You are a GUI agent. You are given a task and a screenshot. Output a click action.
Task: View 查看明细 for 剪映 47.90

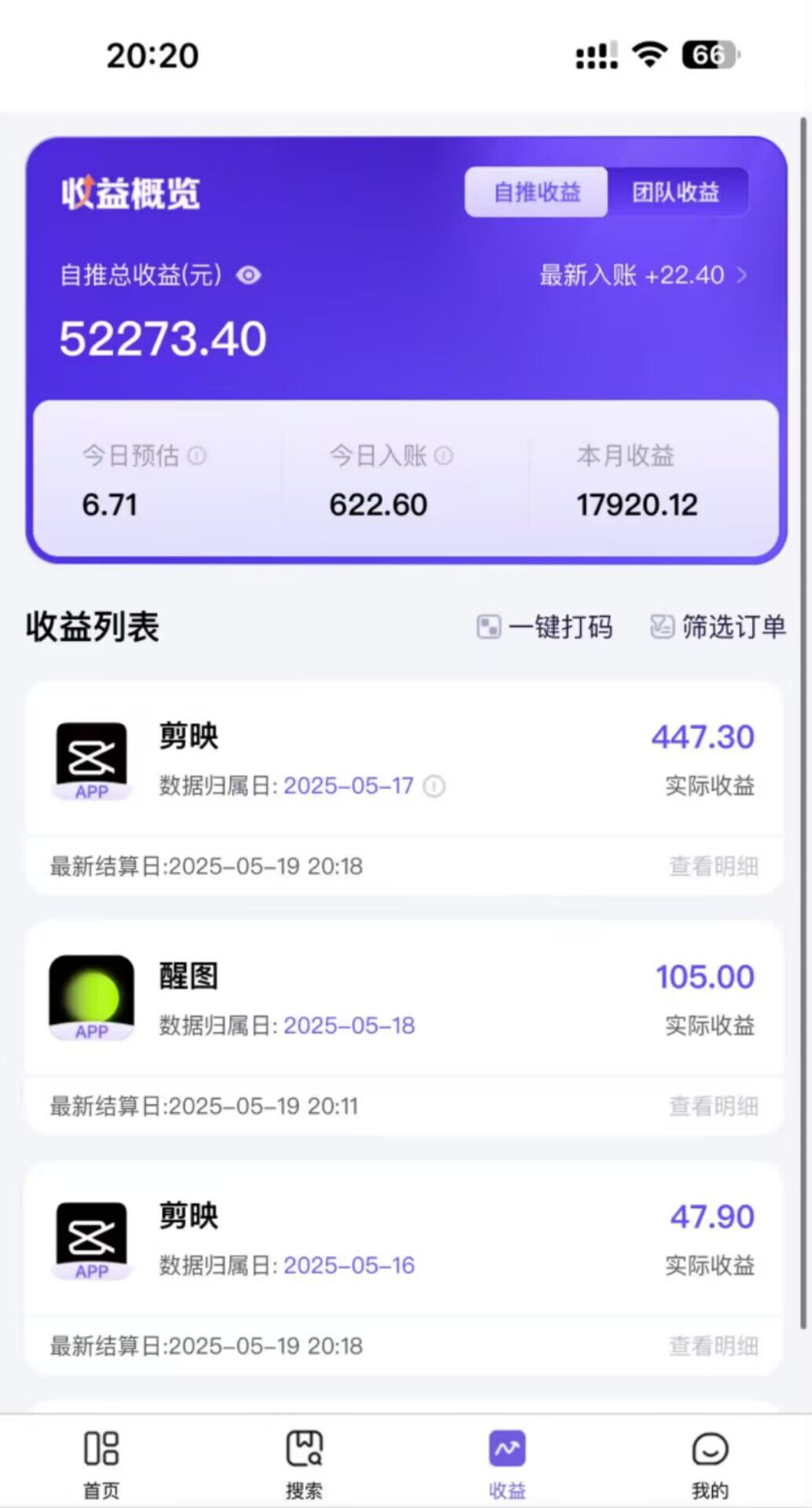point(713,1345)
